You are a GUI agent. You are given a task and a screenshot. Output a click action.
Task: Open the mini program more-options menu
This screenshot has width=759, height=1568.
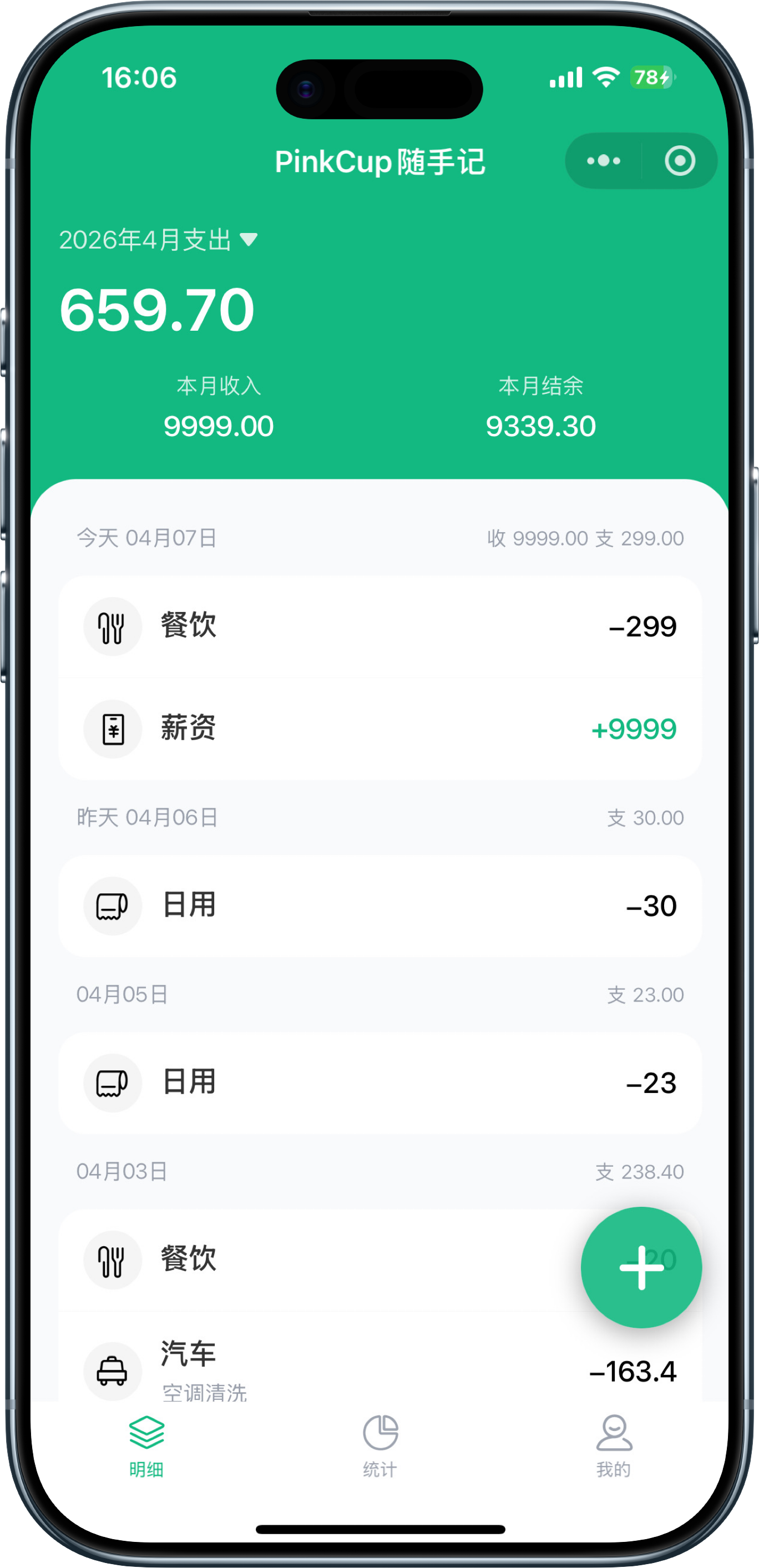point(603,161)
